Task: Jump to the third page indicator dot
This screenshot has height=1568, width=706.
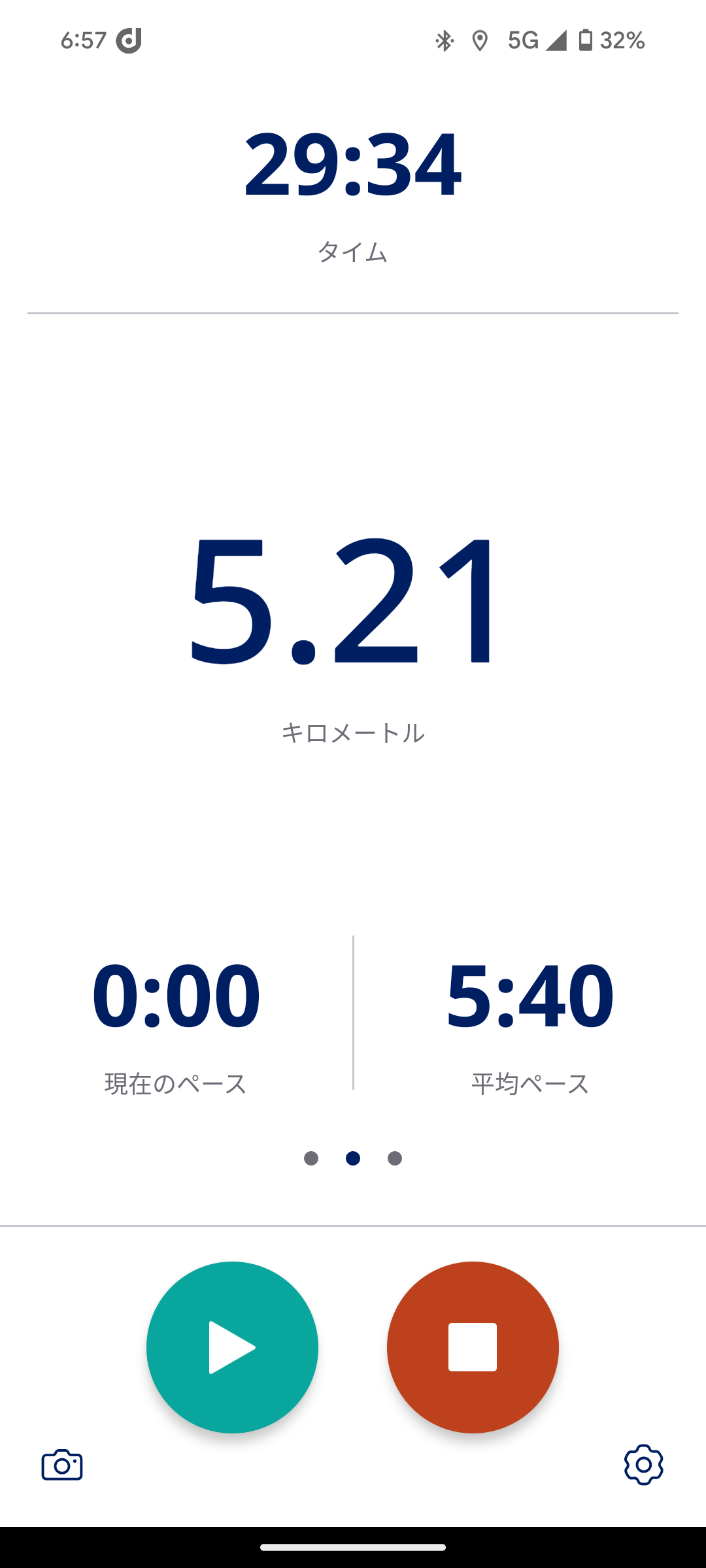Action: (x=395, y=1158)
